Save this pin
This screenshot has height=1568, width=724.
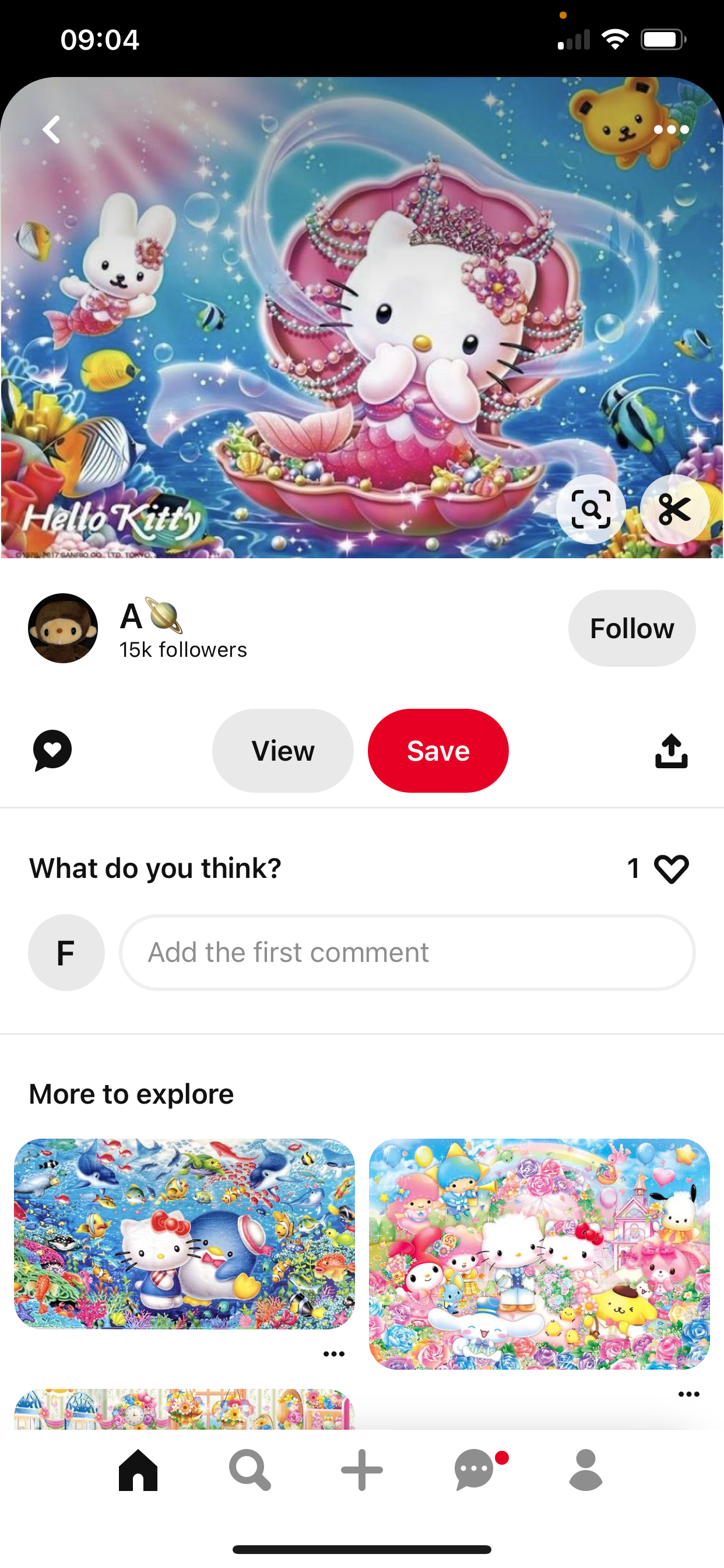(438, 751)
